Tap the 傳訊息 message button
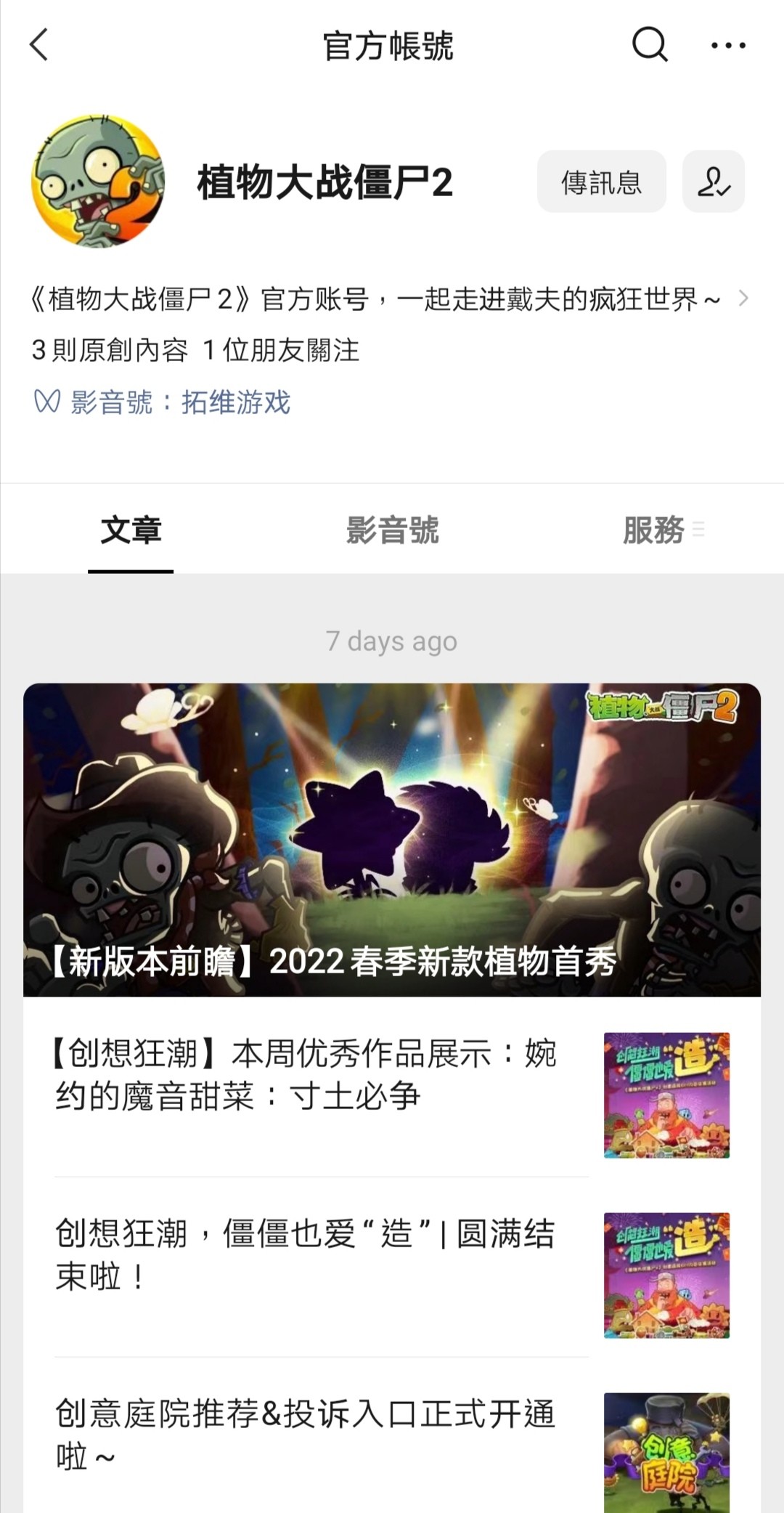Image resolution: width=784 pixels, height=1513 pixels. pos(601,182)
